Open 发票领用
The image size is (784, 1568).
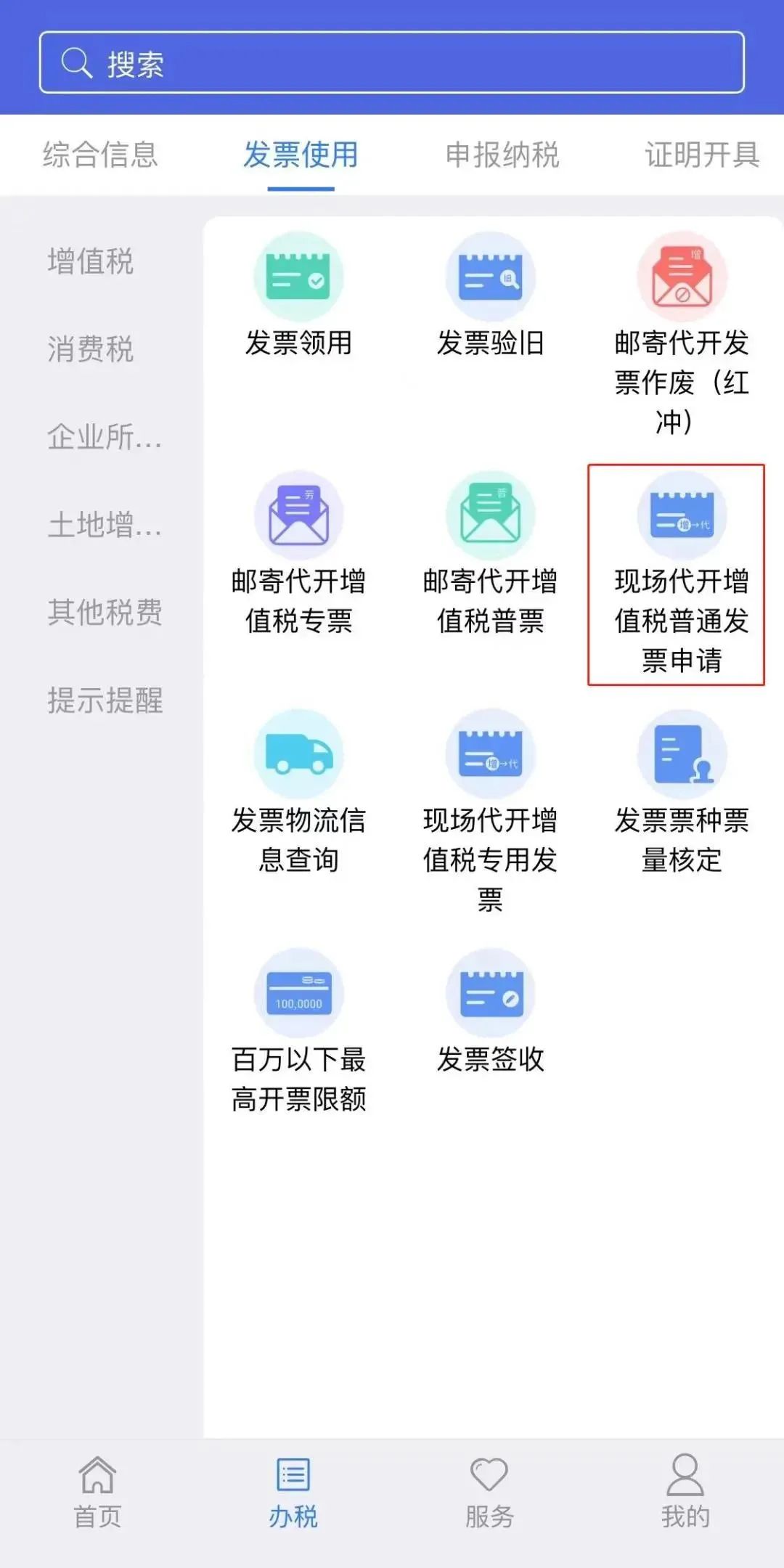298,295
